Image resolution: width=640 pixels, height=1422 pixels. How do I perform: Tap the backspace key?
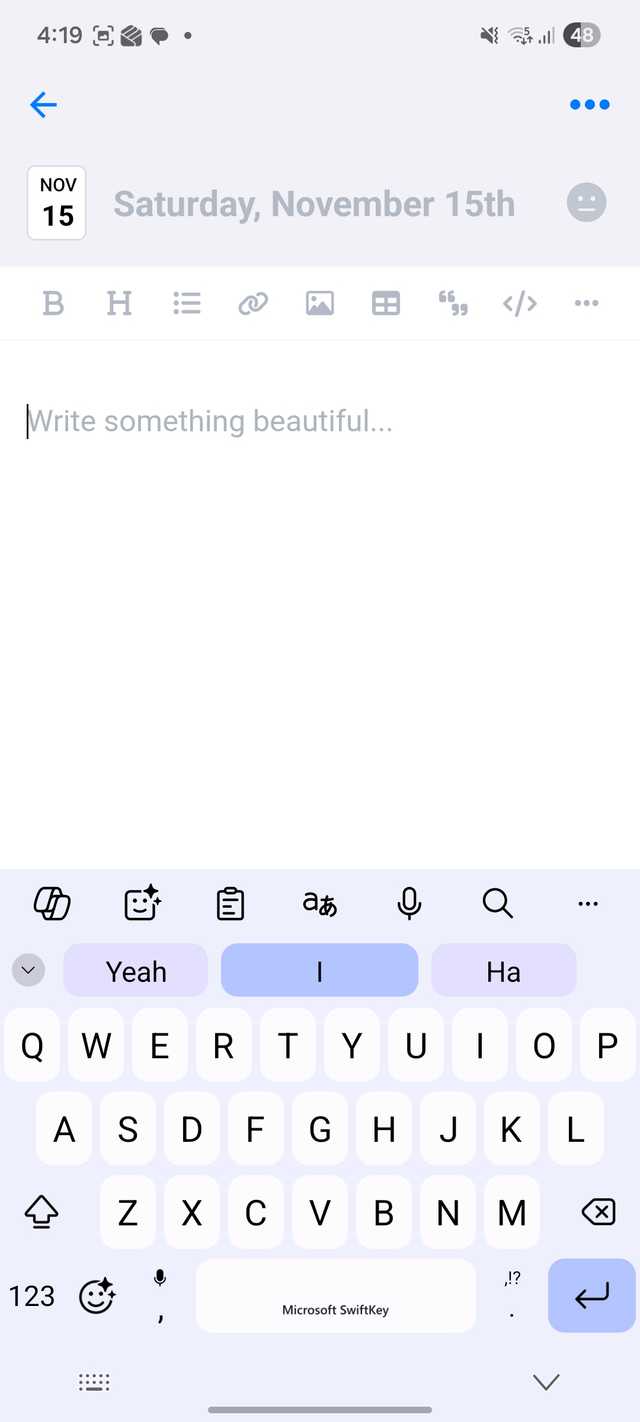pos(598,1213)
